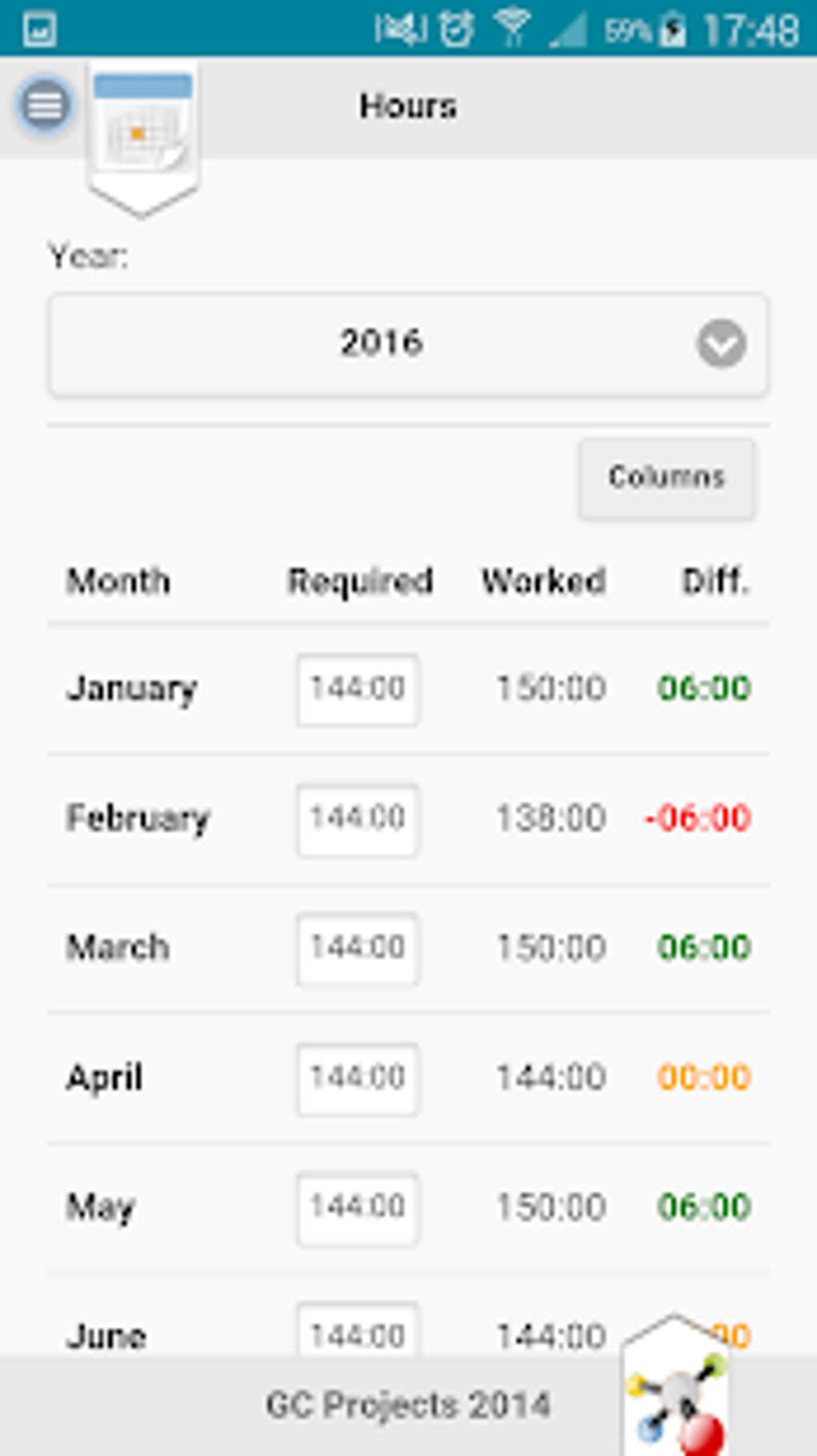Viewport: 817px width, 1456px height.
Task: Edit January required hours field
Action: point(357,689)
